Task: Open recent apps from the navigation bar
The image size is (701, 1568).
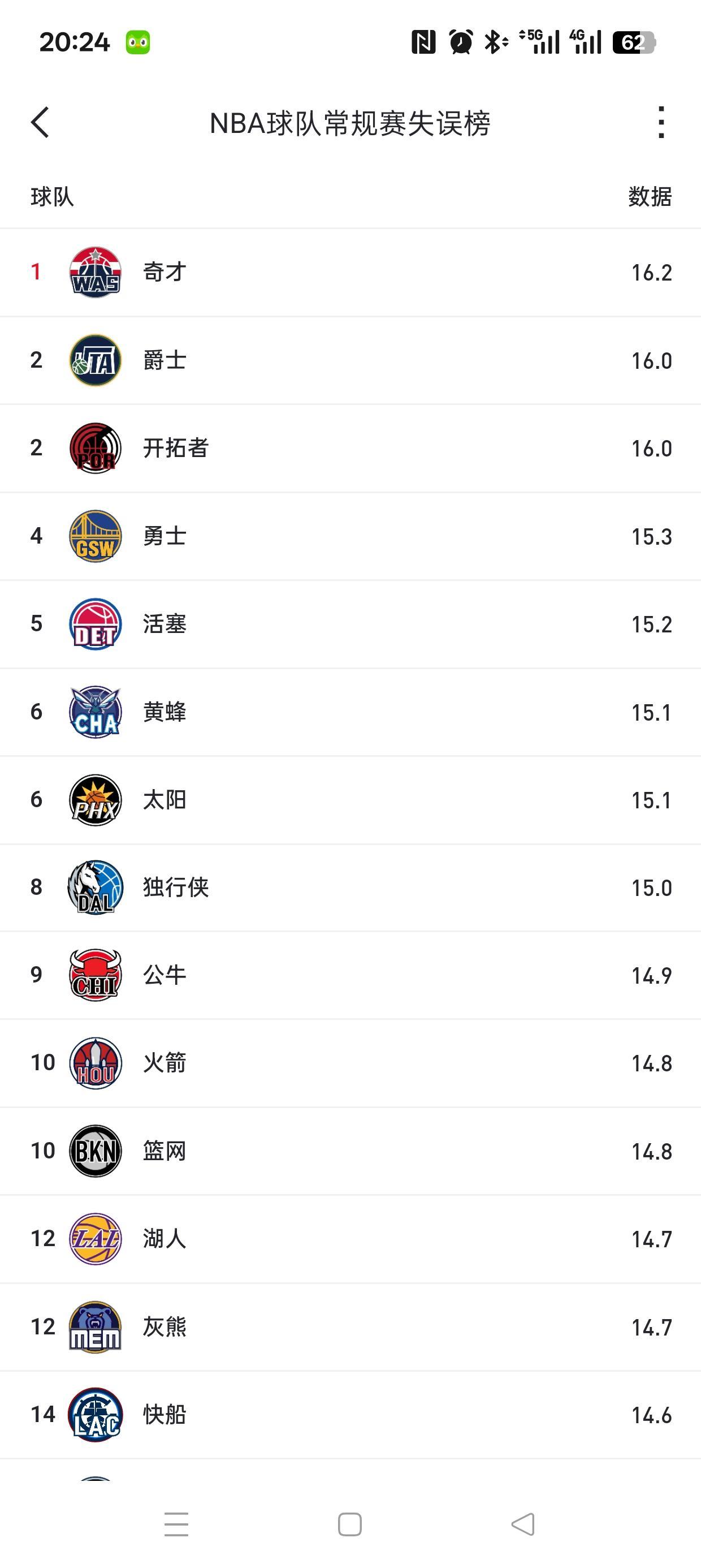Action: coord(176,1524)
